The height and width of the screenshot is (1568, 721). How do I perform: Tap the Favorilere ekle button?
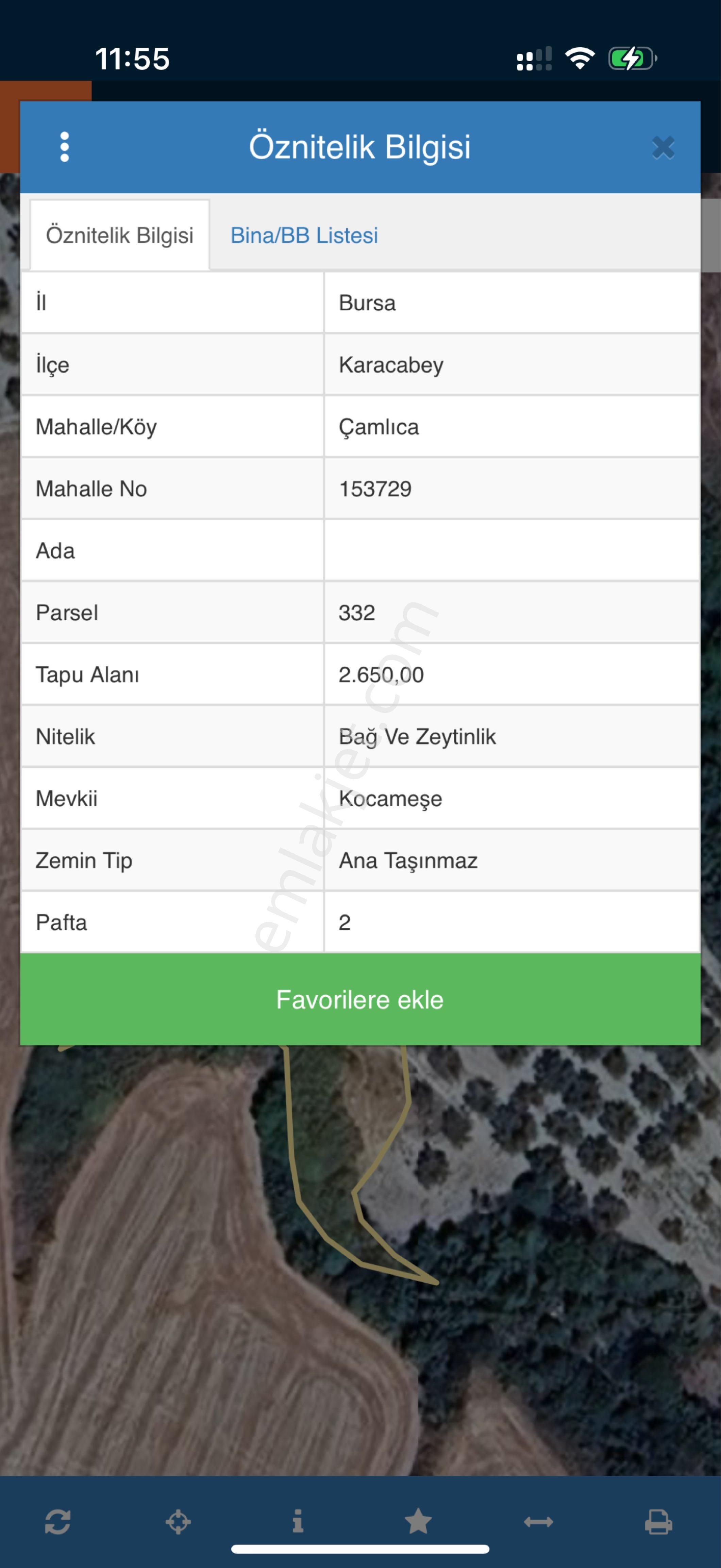coord(360,1000)
